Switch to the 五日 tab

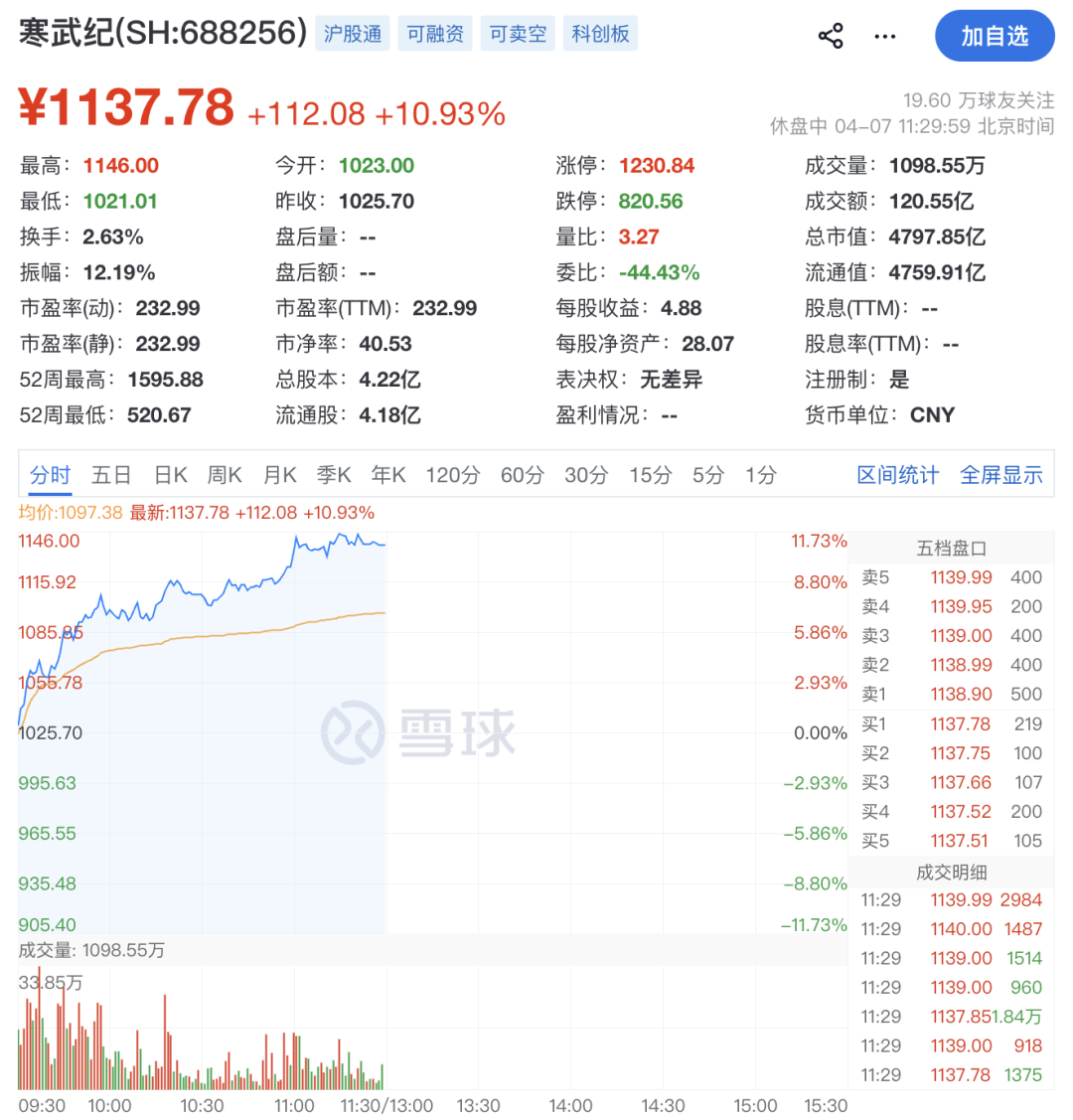110,475
